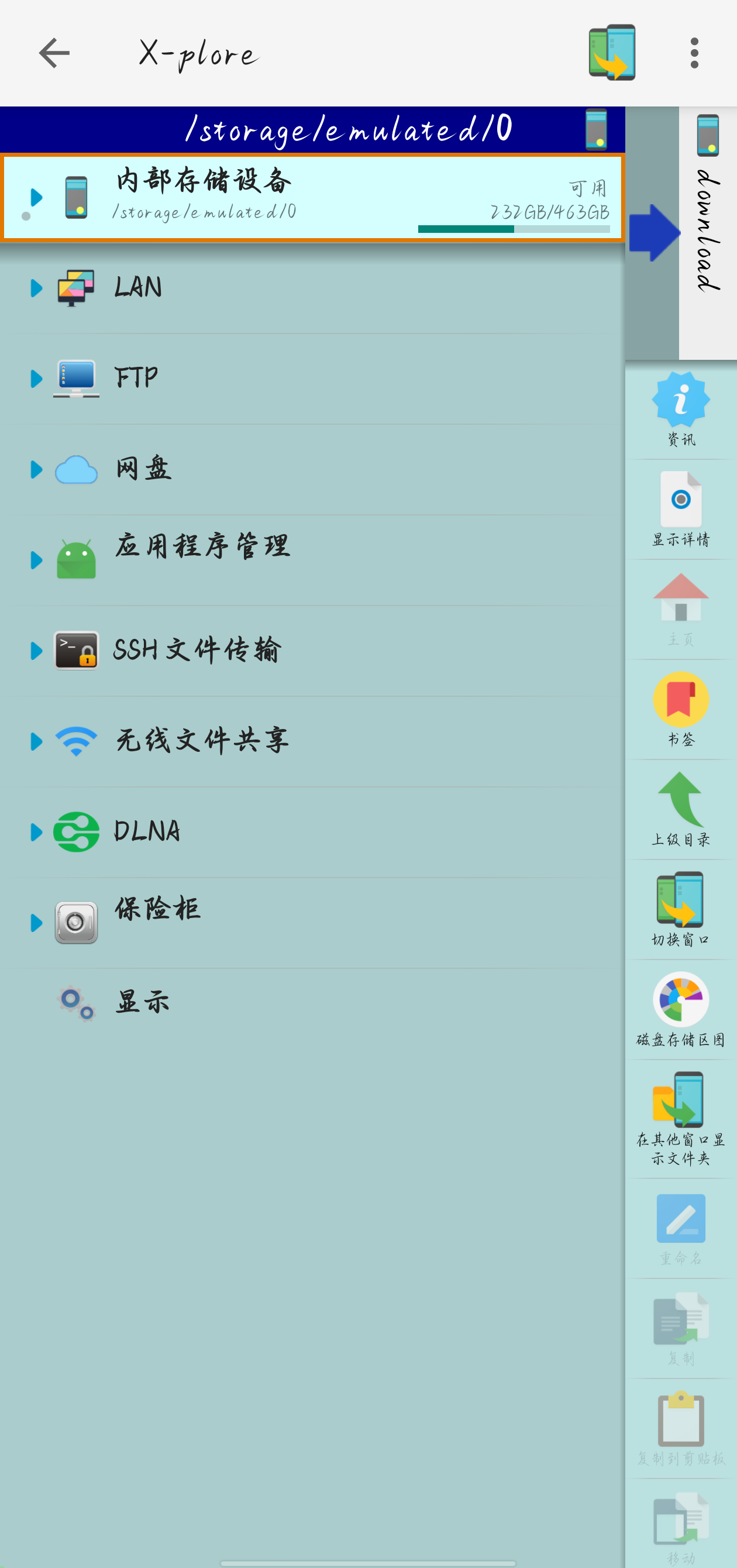Open 应用程序管理 app manager
This screenshot has height=1568, width=737.
click(x=312, y=560)
